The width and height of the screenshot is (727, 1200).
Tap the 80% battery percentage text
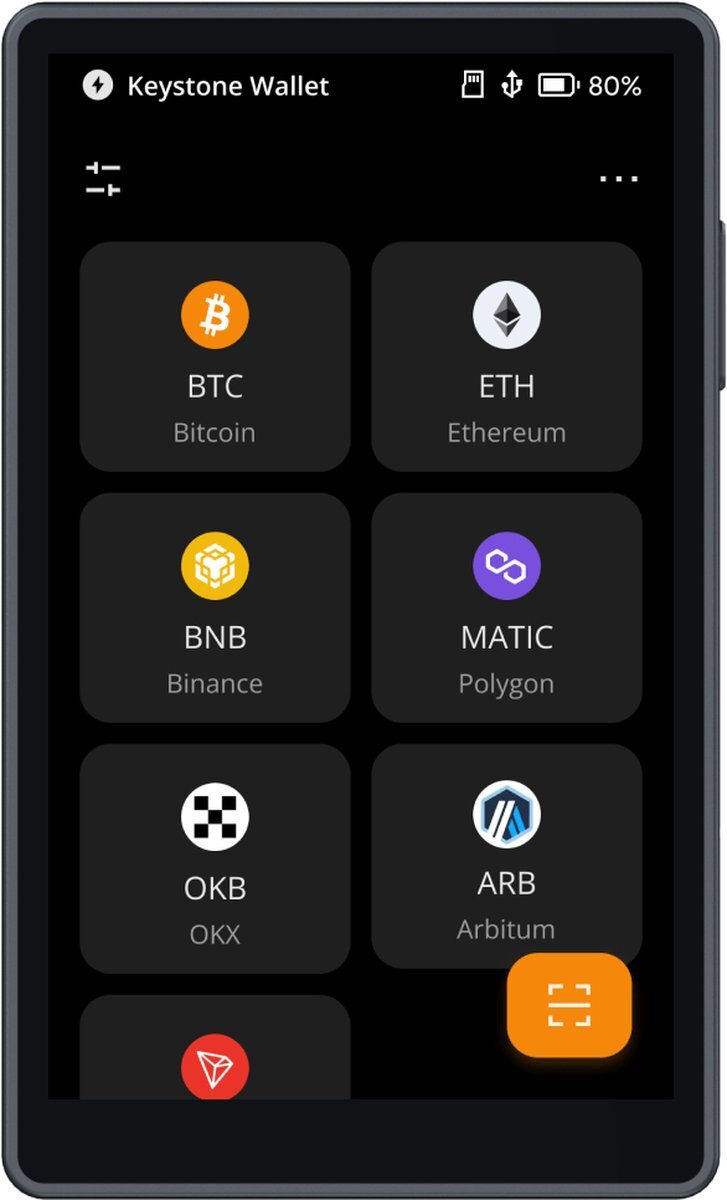pos(617,86)
